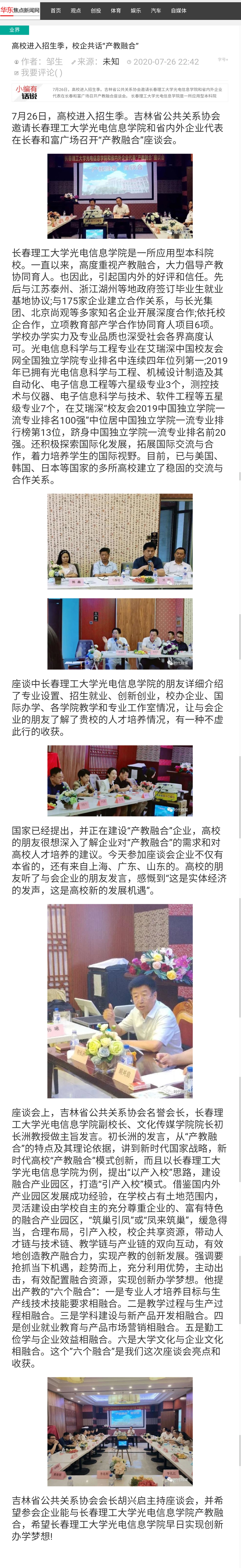Open the 字号 font size selector
Viewport: 241px width, 1568px height.
click(222, 60)
